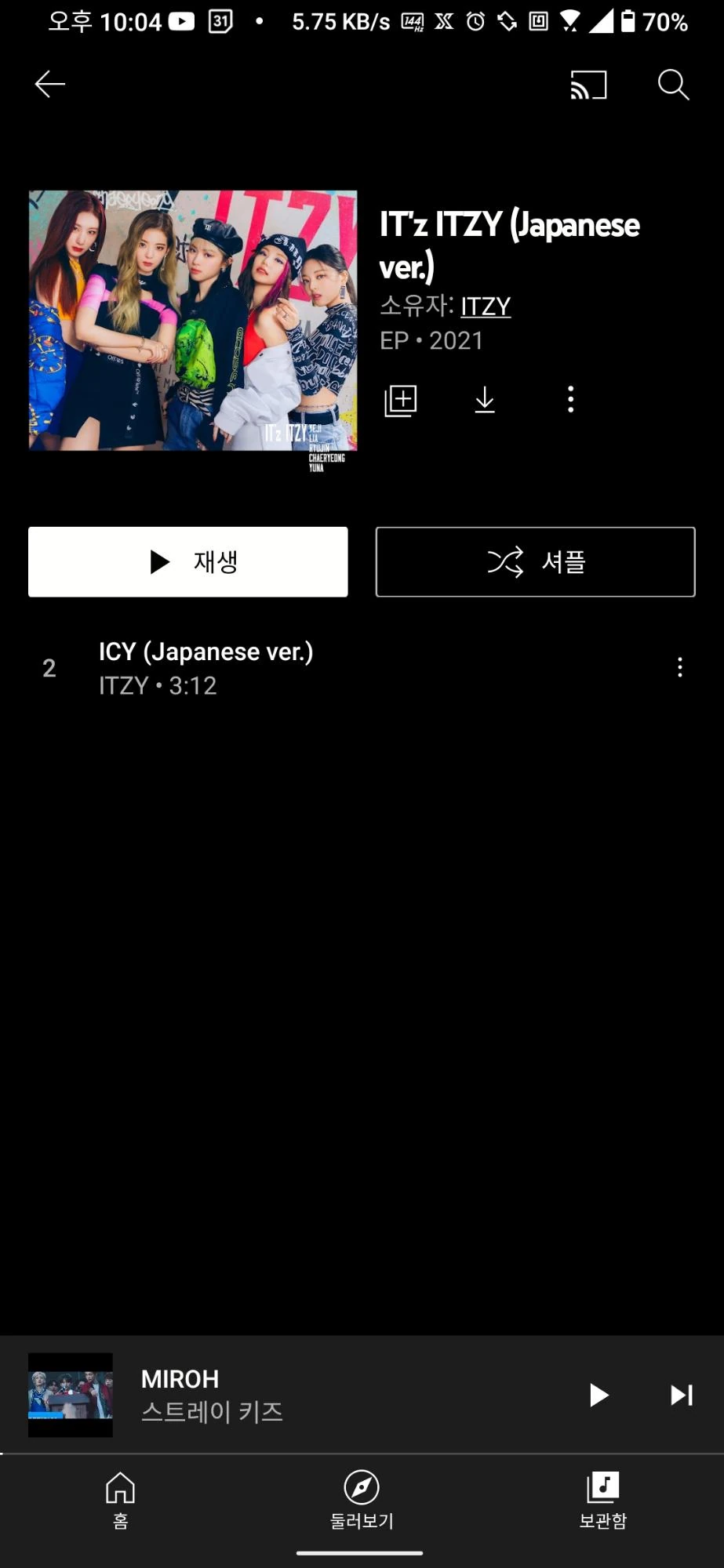Viewport: 724px width, 1568px height.
Task: Start shuffle playback with 셔플
Action: [x=535, y=561]
